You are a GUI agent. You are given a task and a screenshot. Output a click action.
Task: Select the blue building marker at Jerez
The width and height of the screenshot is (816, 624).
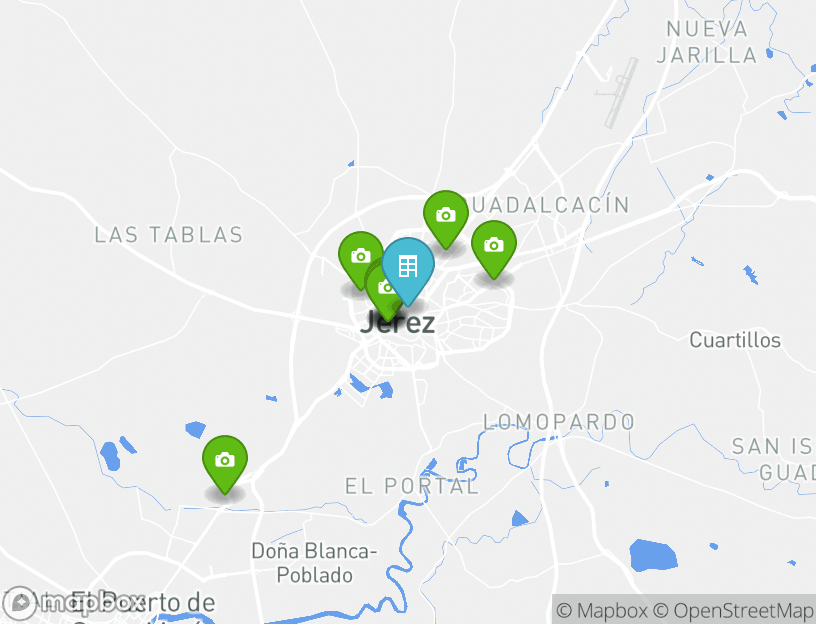point(407,268)
